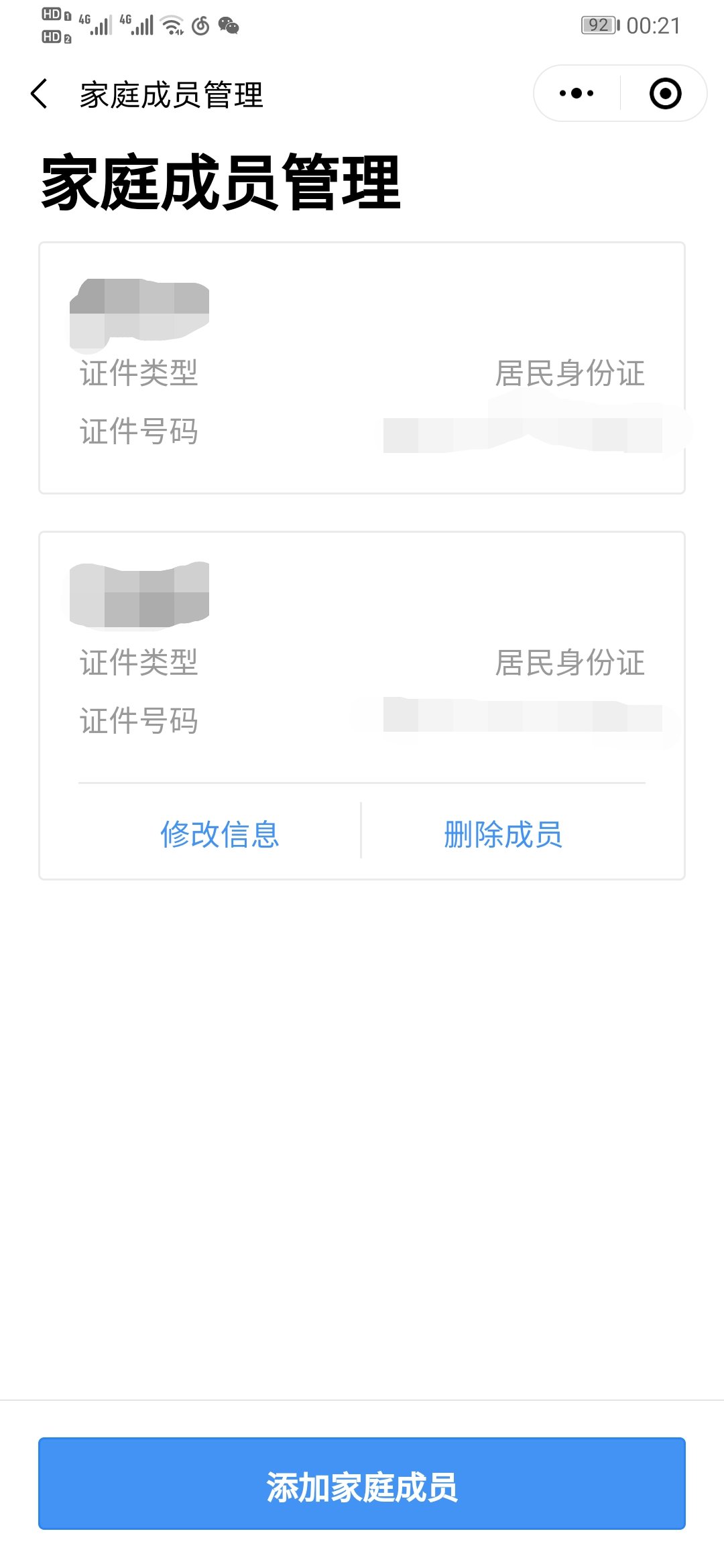Open the mini program three-dot menu

577,94
